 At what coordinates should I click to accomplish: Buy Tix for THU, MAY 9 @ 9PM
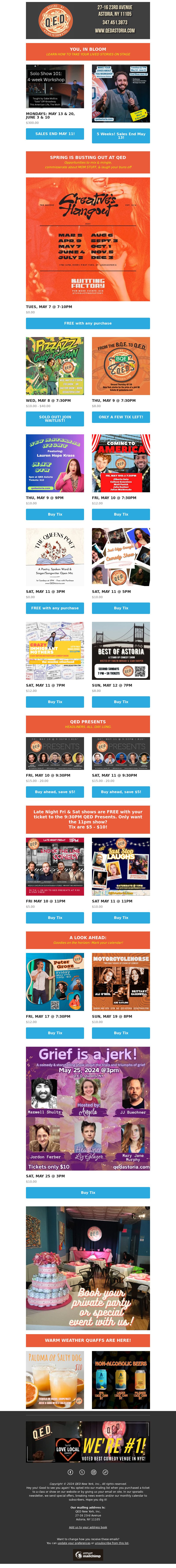pos(55,514)
